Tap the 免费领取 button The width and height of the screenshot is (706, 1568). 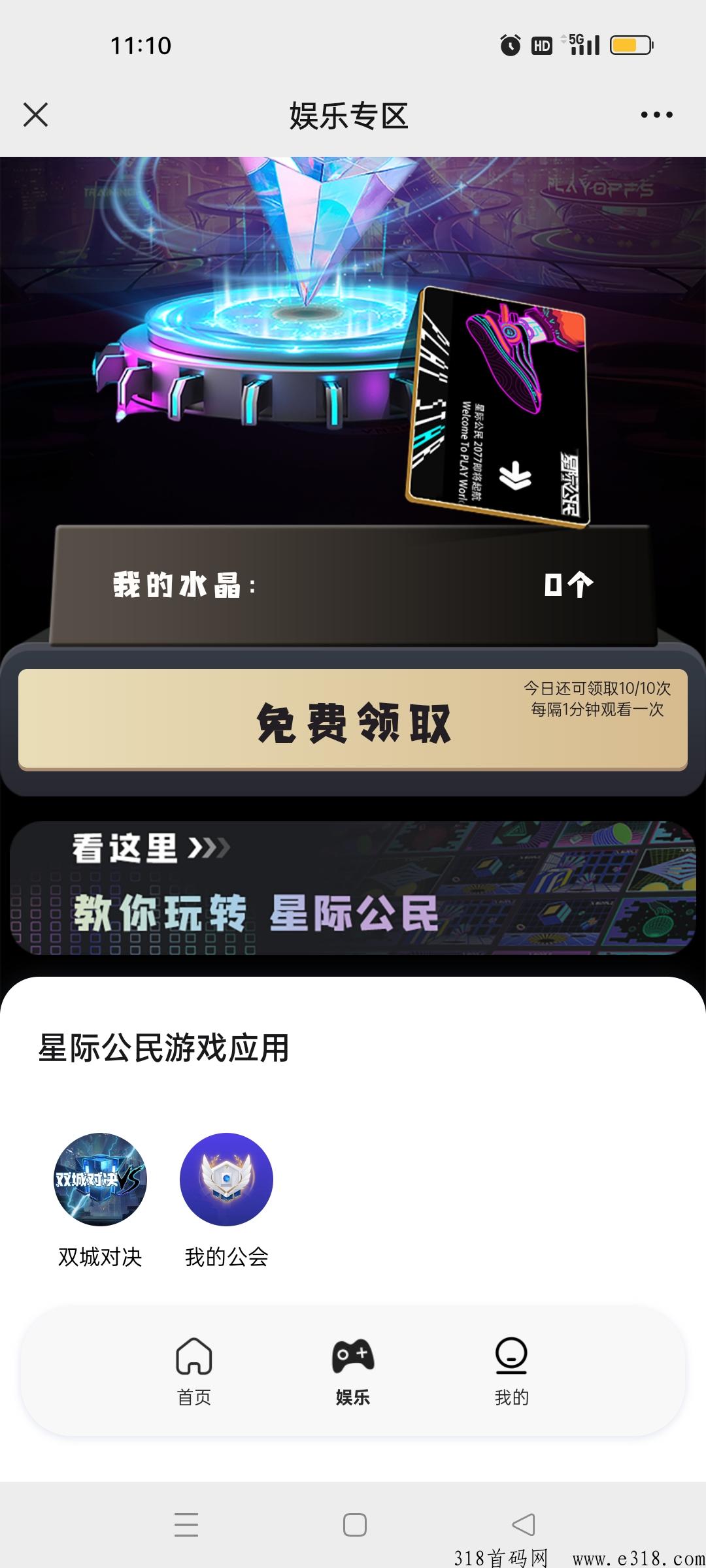click(x=353, y=719)
